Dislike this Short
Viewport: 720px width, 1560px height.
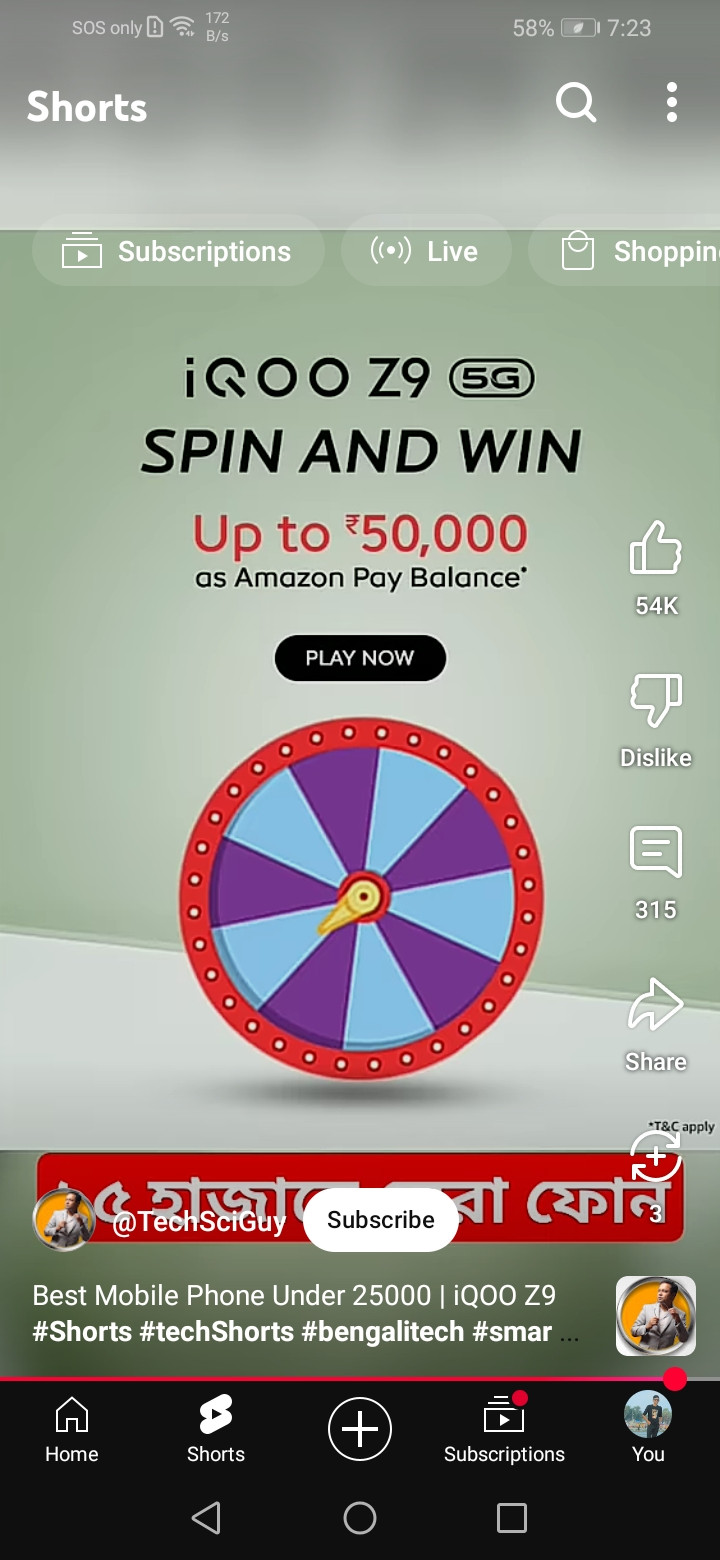[656, 702]
